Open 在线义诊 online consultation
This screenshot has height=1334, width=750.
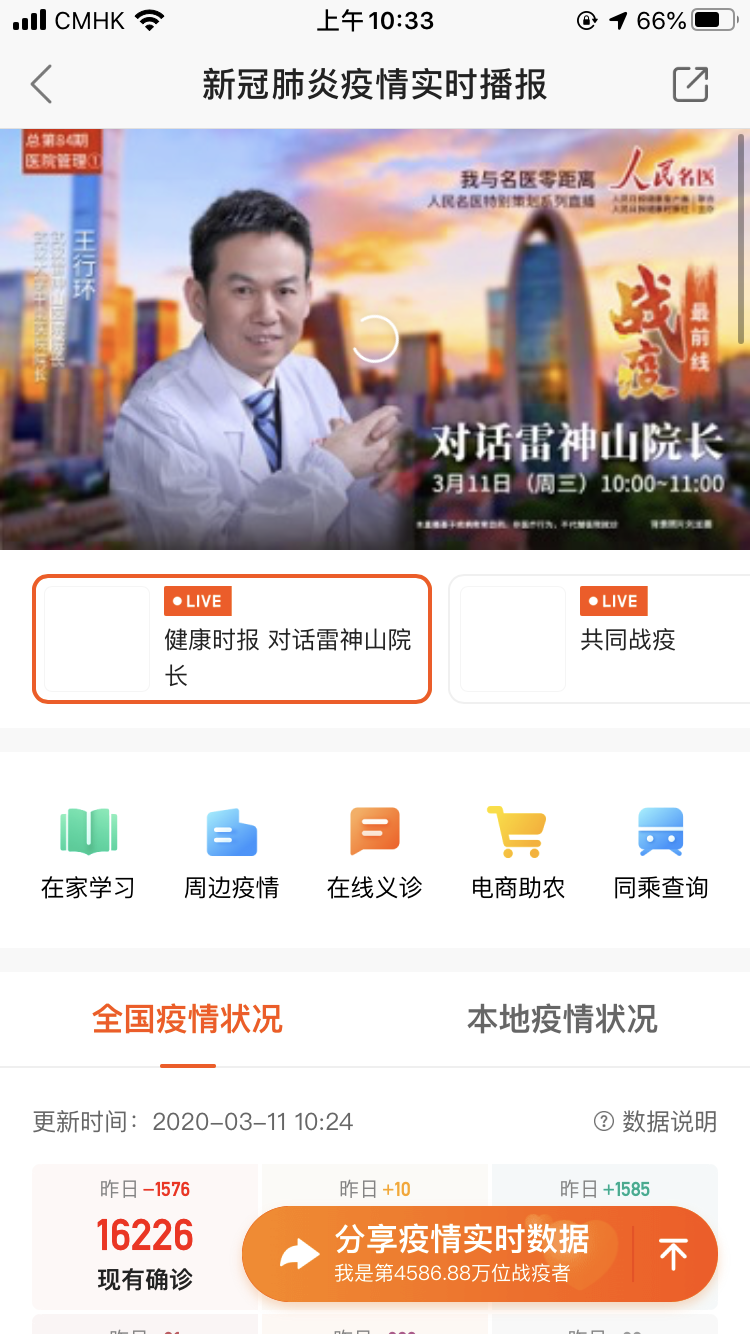click(x=375, y=852)
